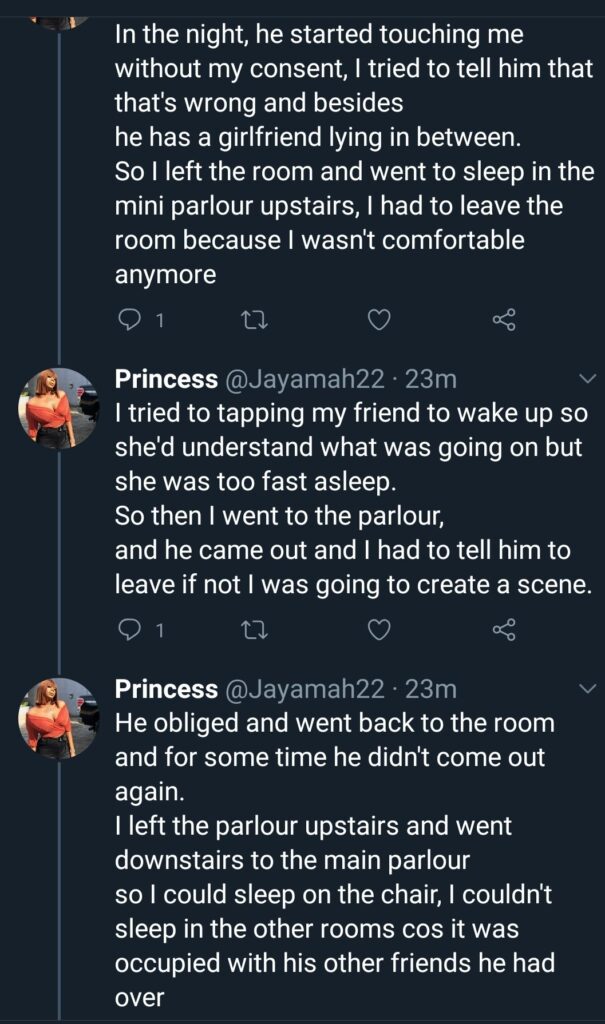605x1024 pixels.
Task: Open @Jayamah22 profile from 'tapping my friend' tweet
Action: (x=304, y=379)
